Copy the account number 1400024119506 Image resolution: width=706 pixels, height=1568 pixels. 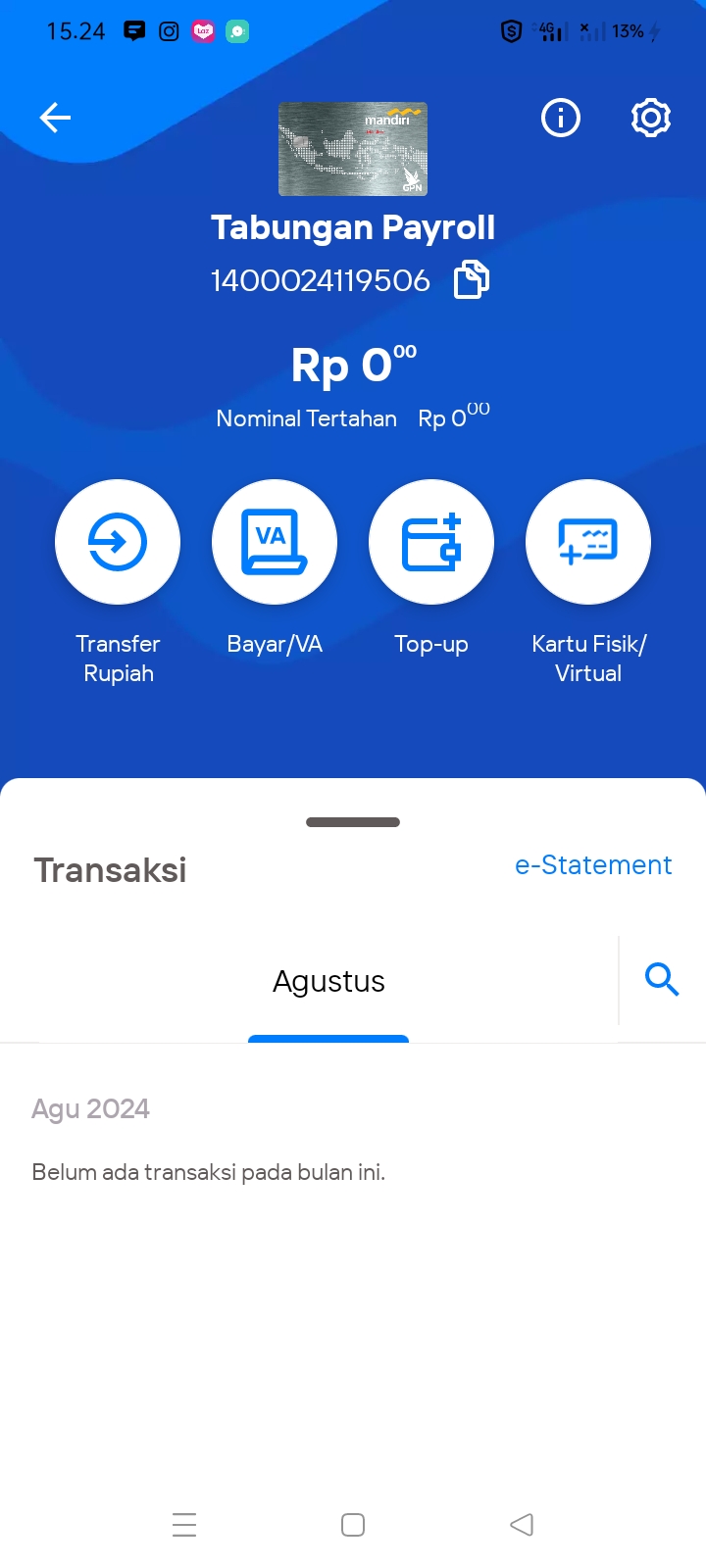[x=472, y=280]
